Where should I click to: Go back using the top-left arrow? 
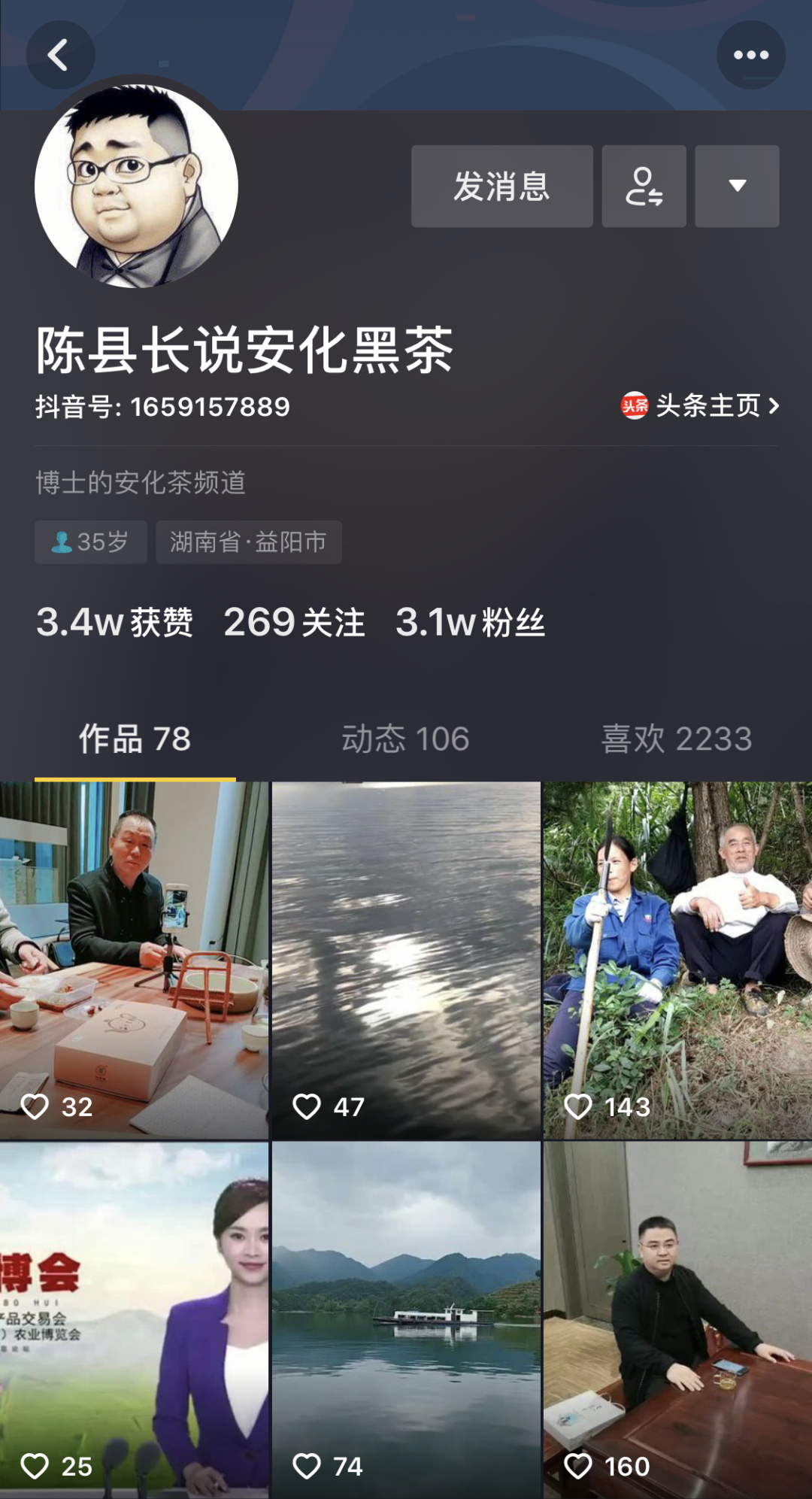tap(60, 55)
